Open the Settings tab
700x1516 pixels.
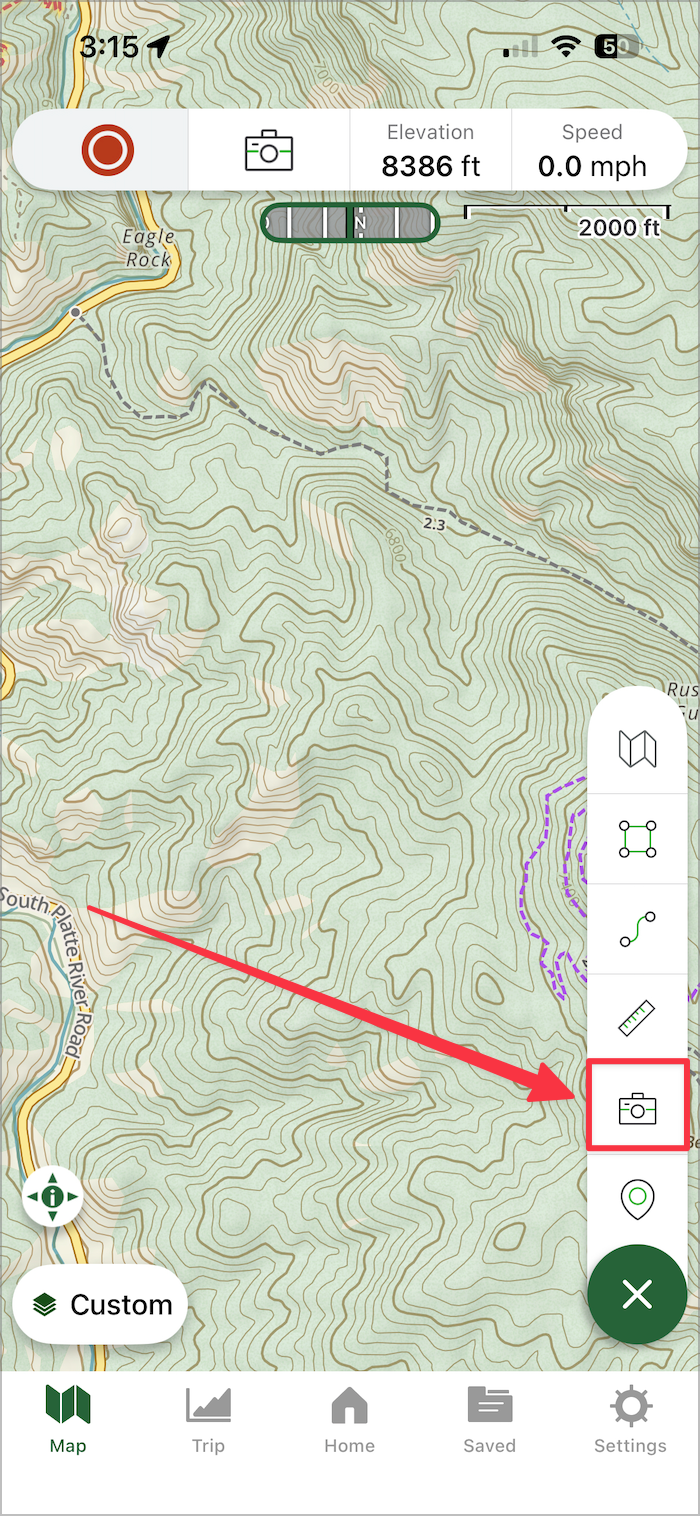tap(630, 1420)
